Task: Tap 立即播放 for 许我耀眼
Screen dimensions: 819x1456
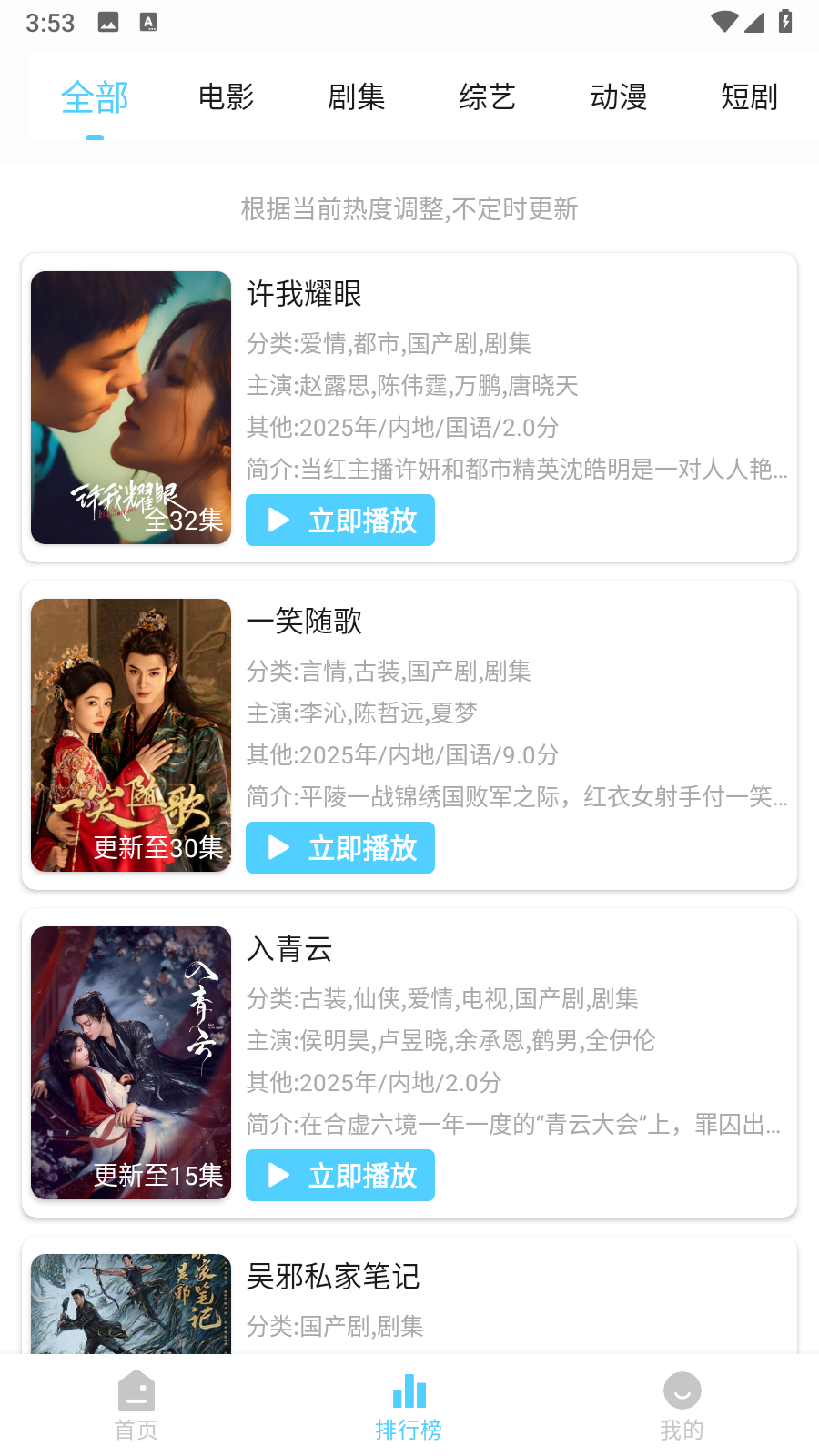Action: pyautogui.click(x=340, y=521)
